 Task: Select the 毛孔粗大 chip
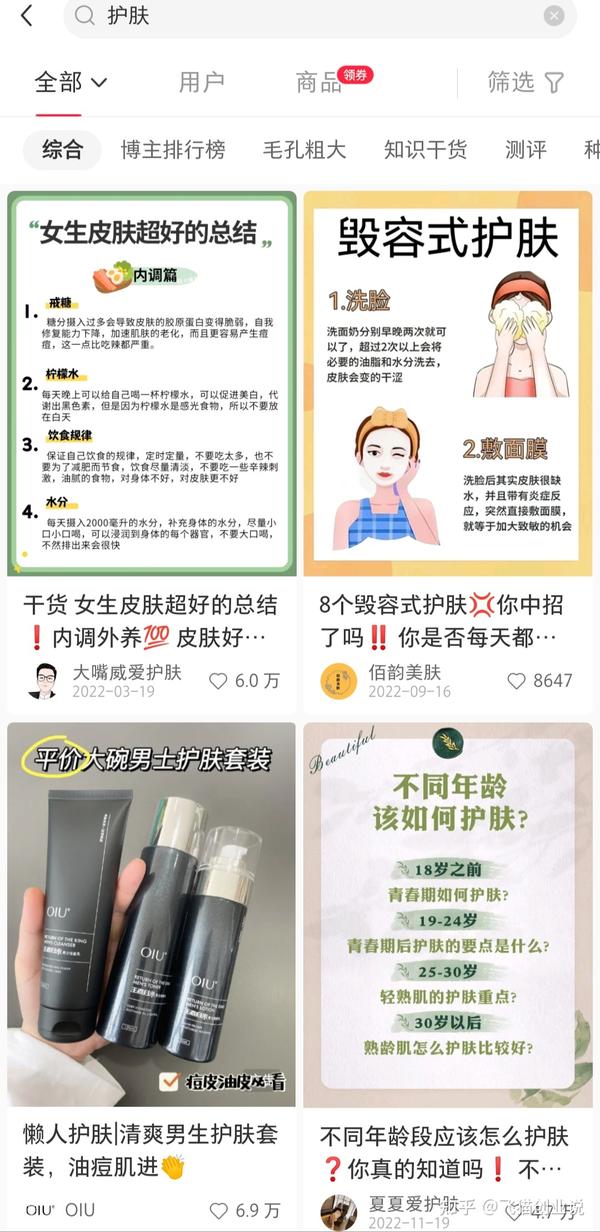(304, 150)
